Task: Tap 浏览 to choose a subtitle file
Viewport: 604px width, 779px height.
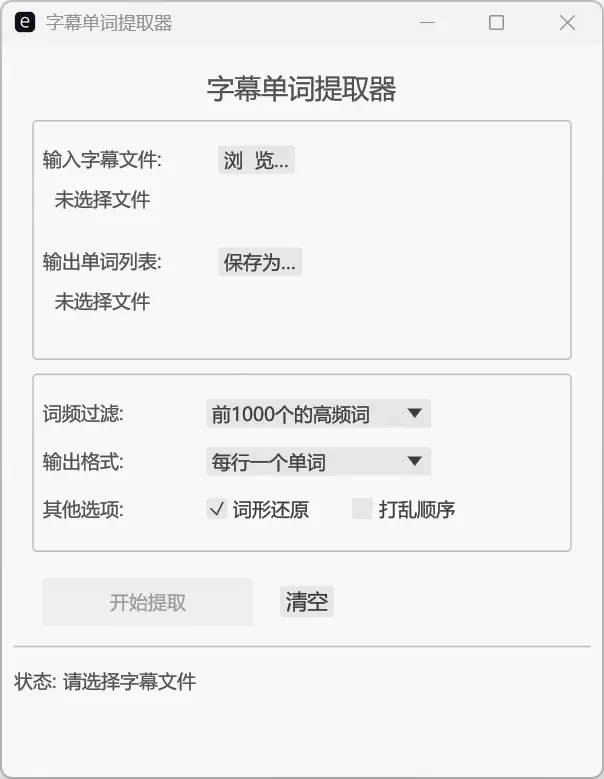Action: 256,160
